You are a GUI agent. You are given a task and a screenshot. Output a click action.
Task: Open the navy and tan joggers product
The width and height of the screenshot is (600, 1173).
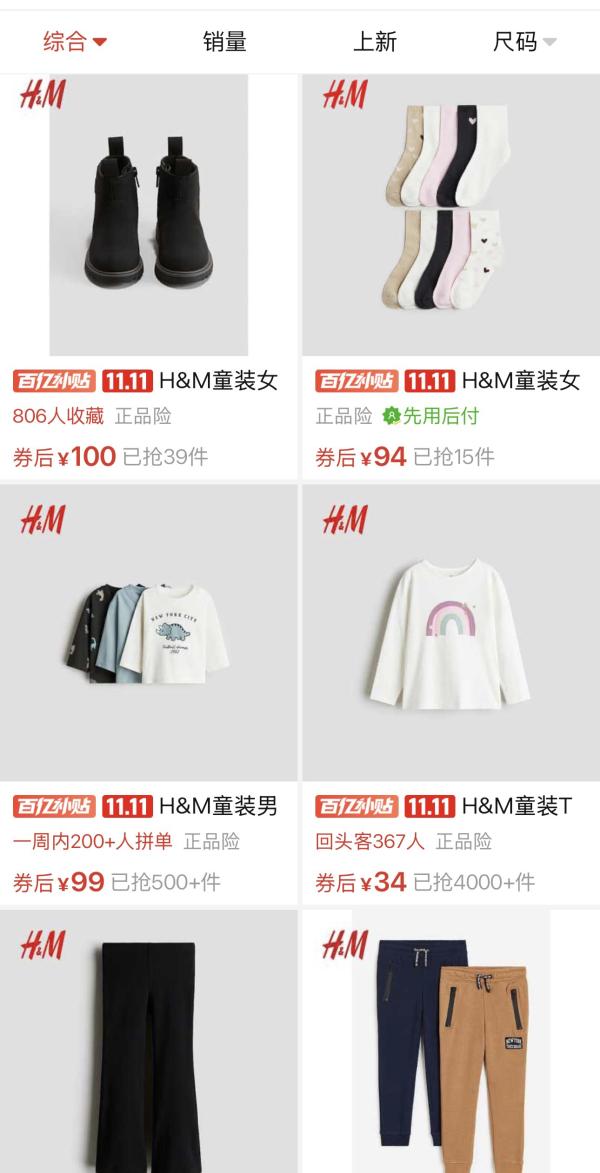point(451,1041)
